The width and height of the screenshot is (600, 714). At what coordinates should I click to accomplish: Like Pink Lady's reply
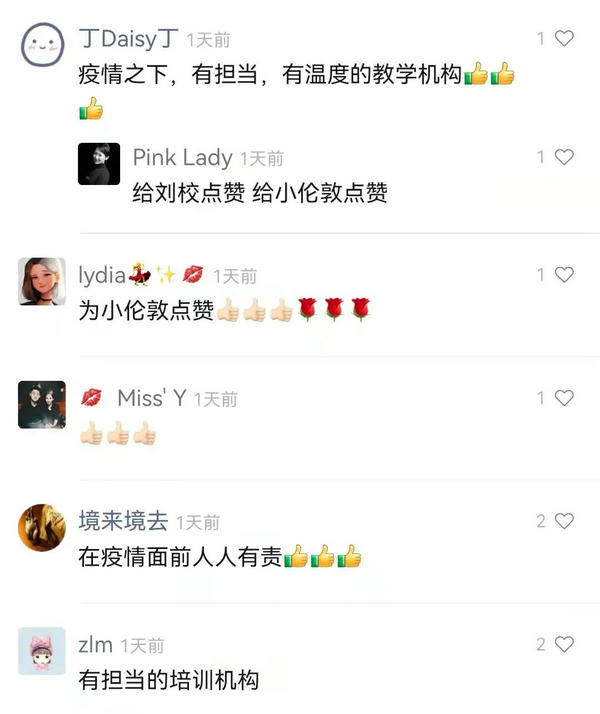564,157
